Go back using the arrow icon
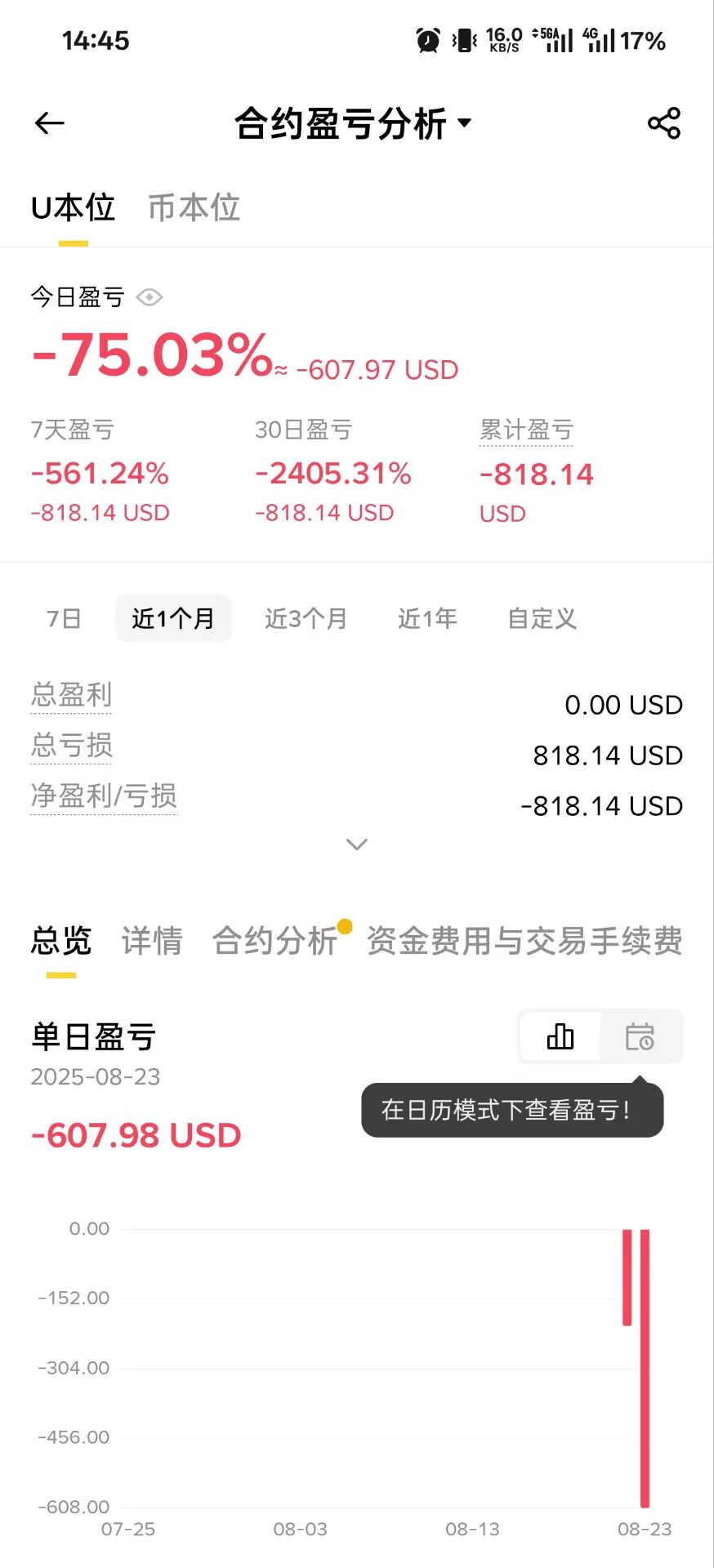 (50, 123)
